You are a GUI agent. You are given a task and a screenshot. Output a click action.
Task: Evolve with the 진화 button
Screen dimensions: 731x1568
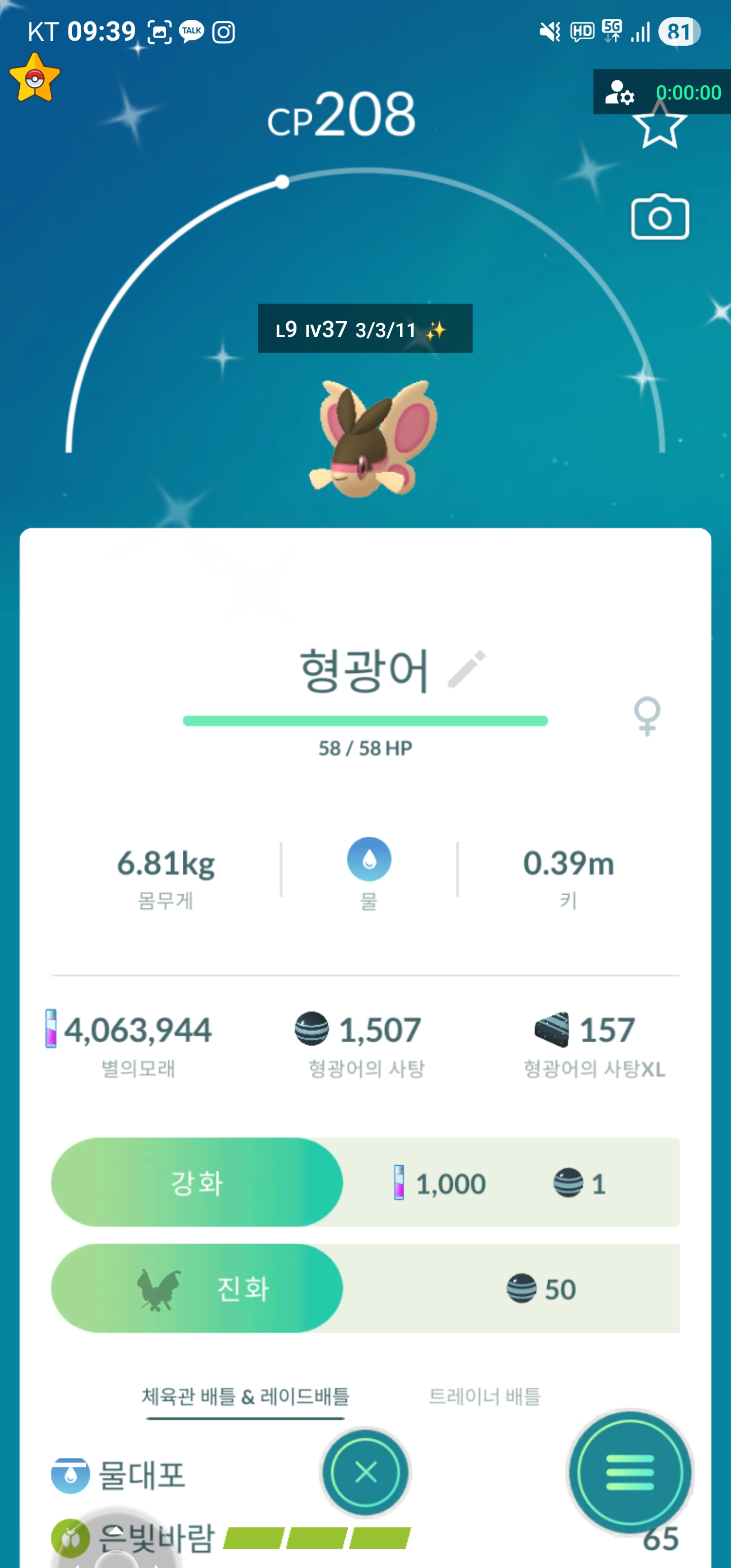tap(196, 1288)
